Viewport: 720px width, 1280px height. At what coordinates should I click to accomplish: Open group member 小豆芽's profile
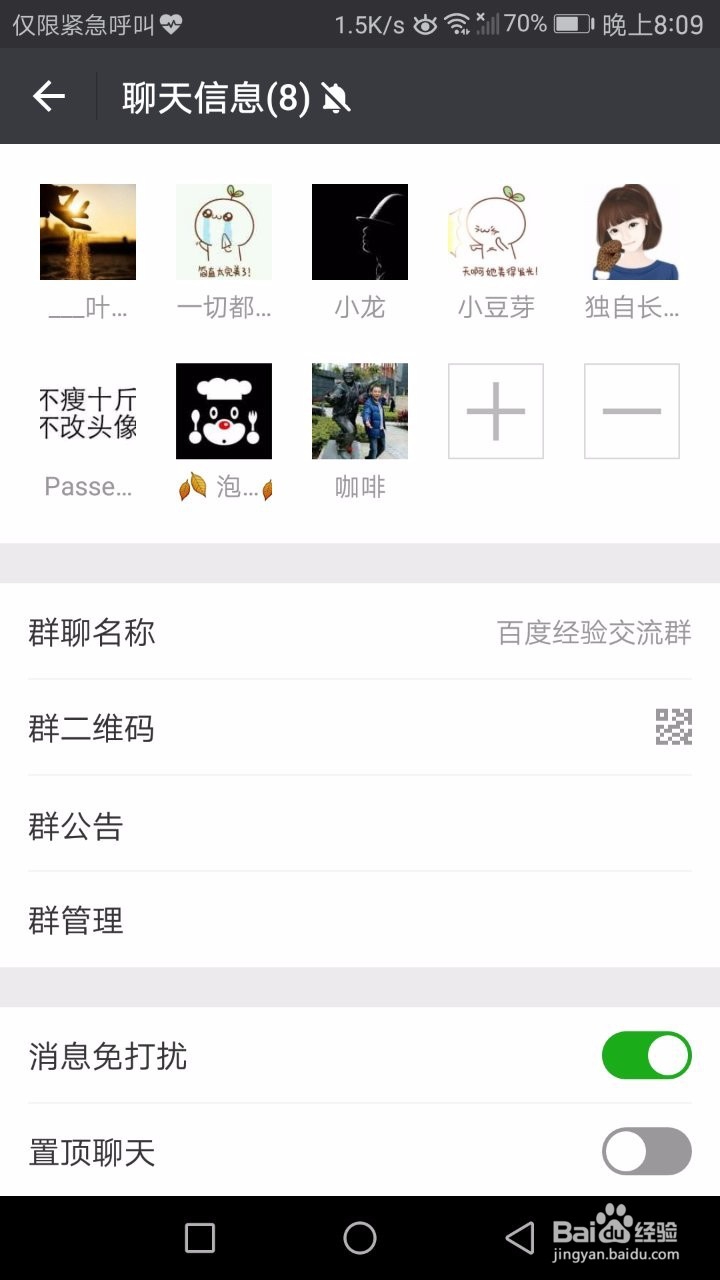coord(496,232)
